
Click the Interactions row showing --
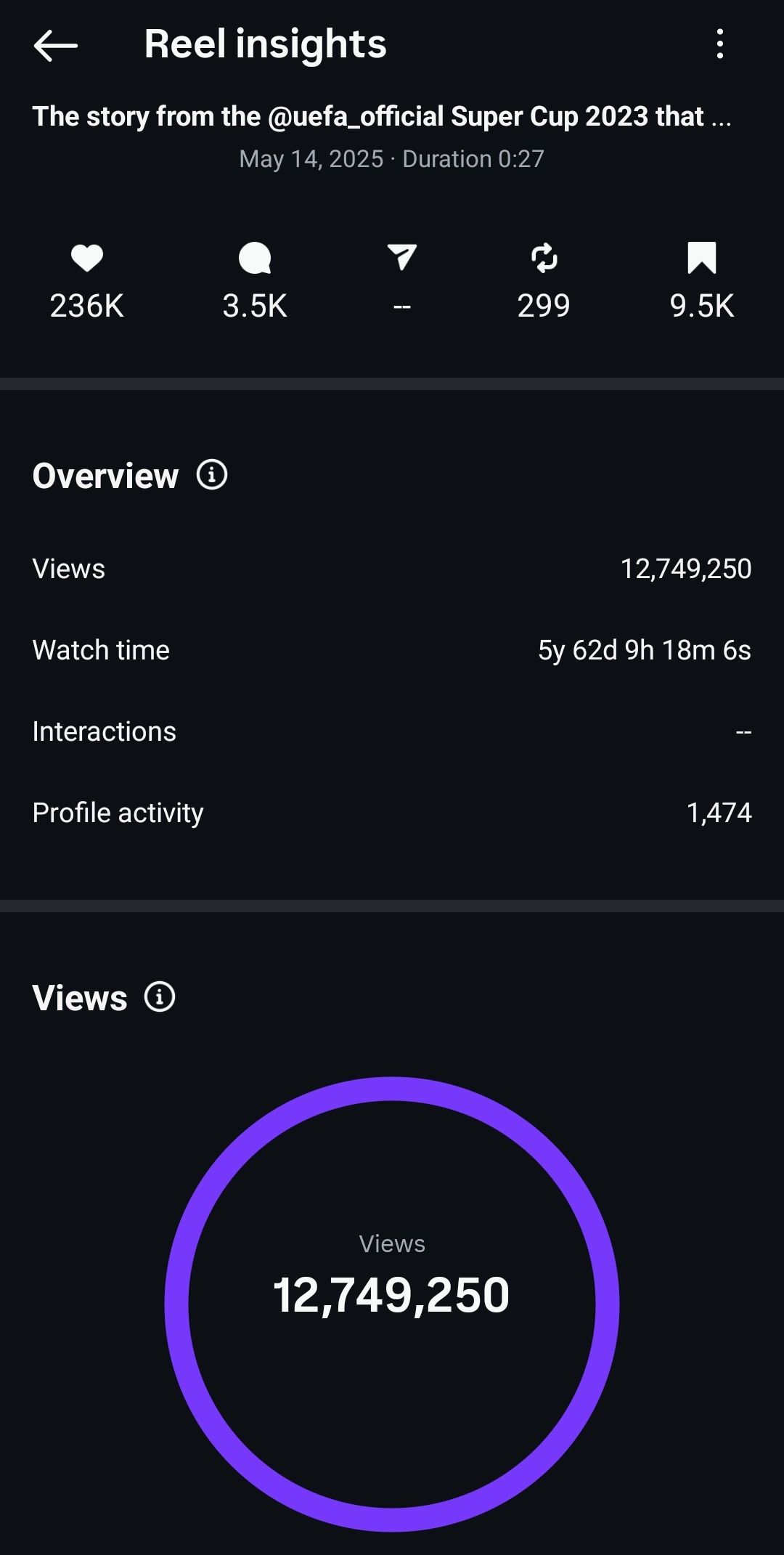[x=392, y=732]
